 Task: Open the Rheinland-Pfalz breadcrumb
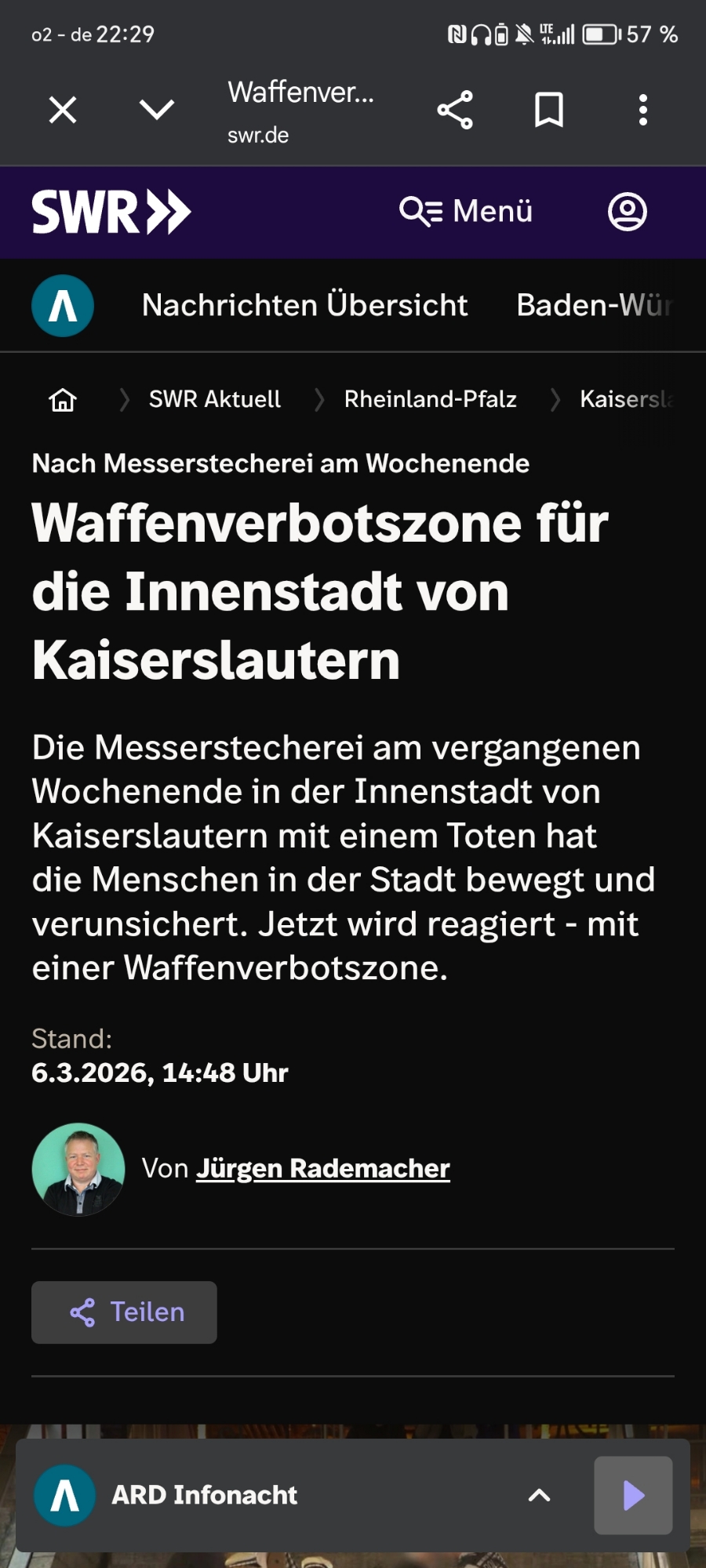pyautogui.click(x=430, y=399)
